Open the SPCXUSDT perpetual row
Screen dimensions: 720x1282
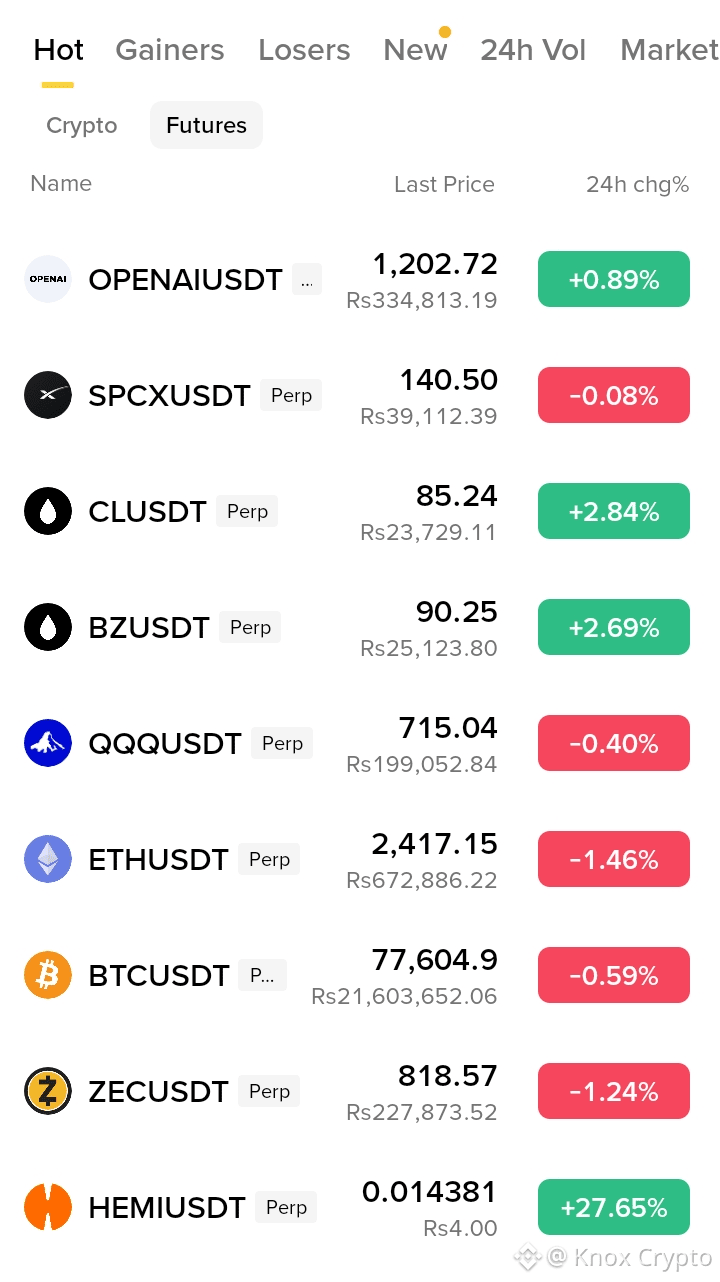tap(360, 396)
